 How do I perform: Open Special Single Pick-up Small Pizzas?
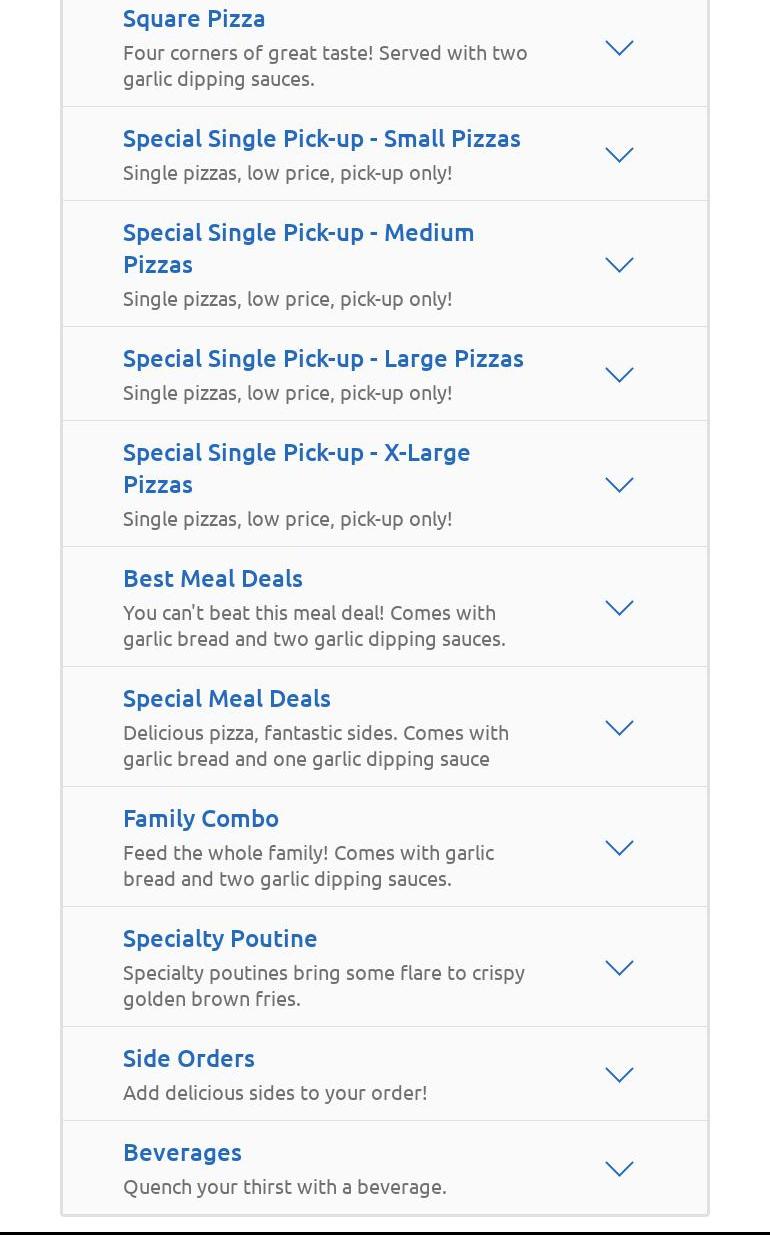(619, 155)
